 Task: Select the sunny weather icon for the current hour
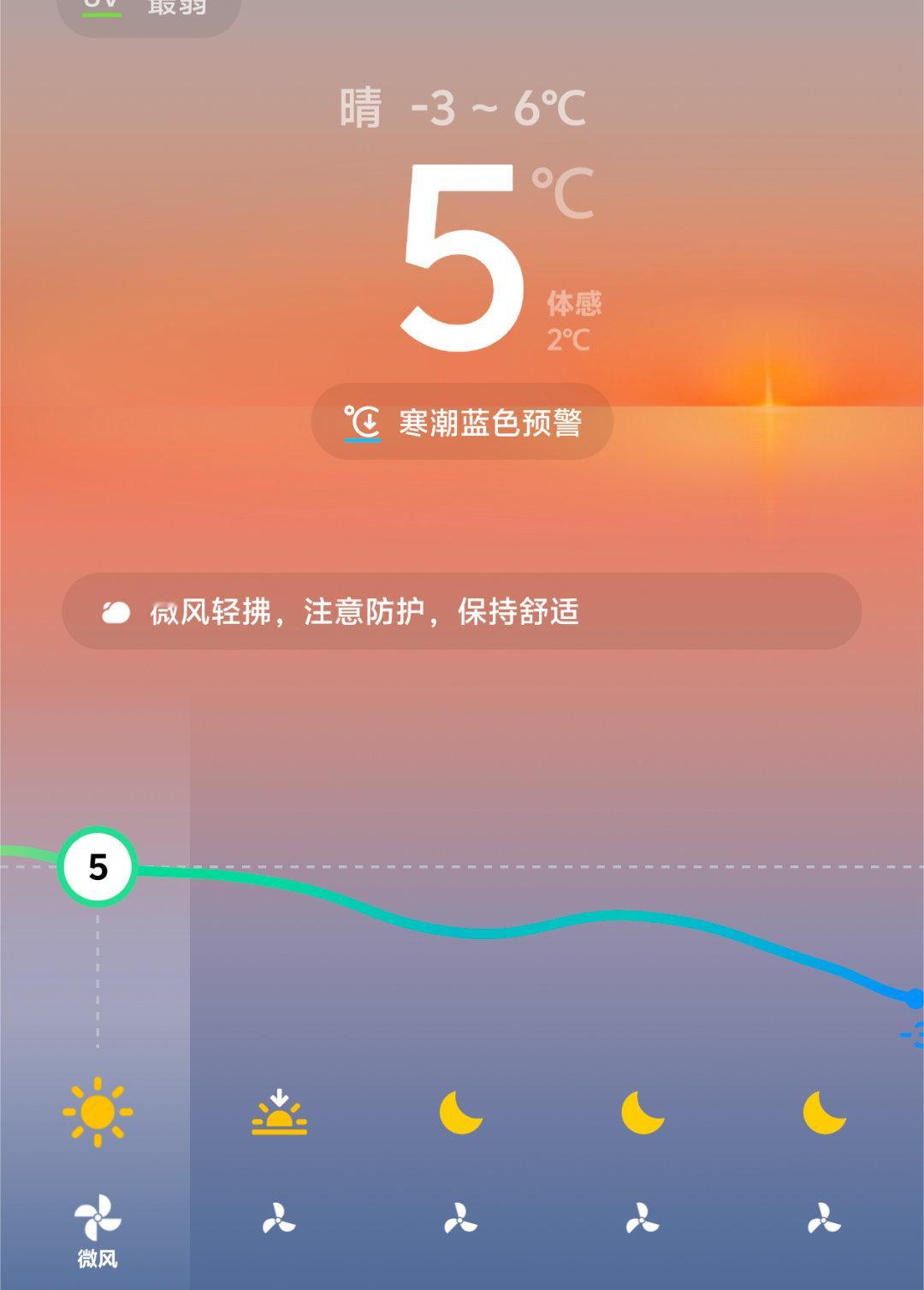97,1112
